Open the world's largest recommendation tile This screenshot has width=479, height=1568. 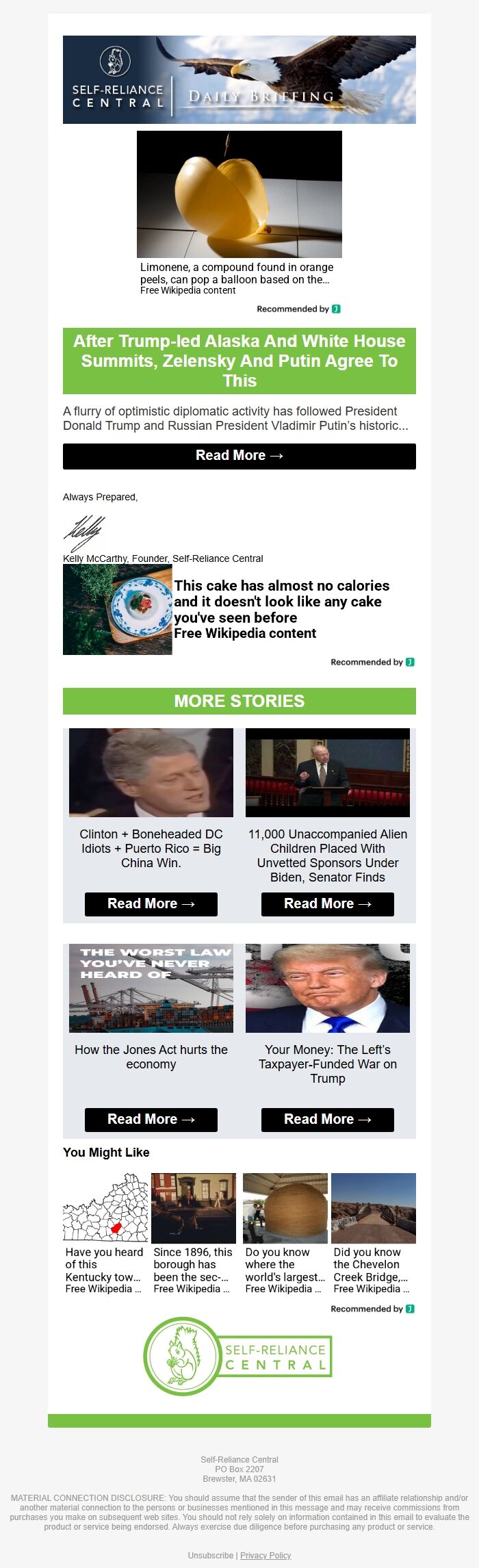pos(285,1264)
